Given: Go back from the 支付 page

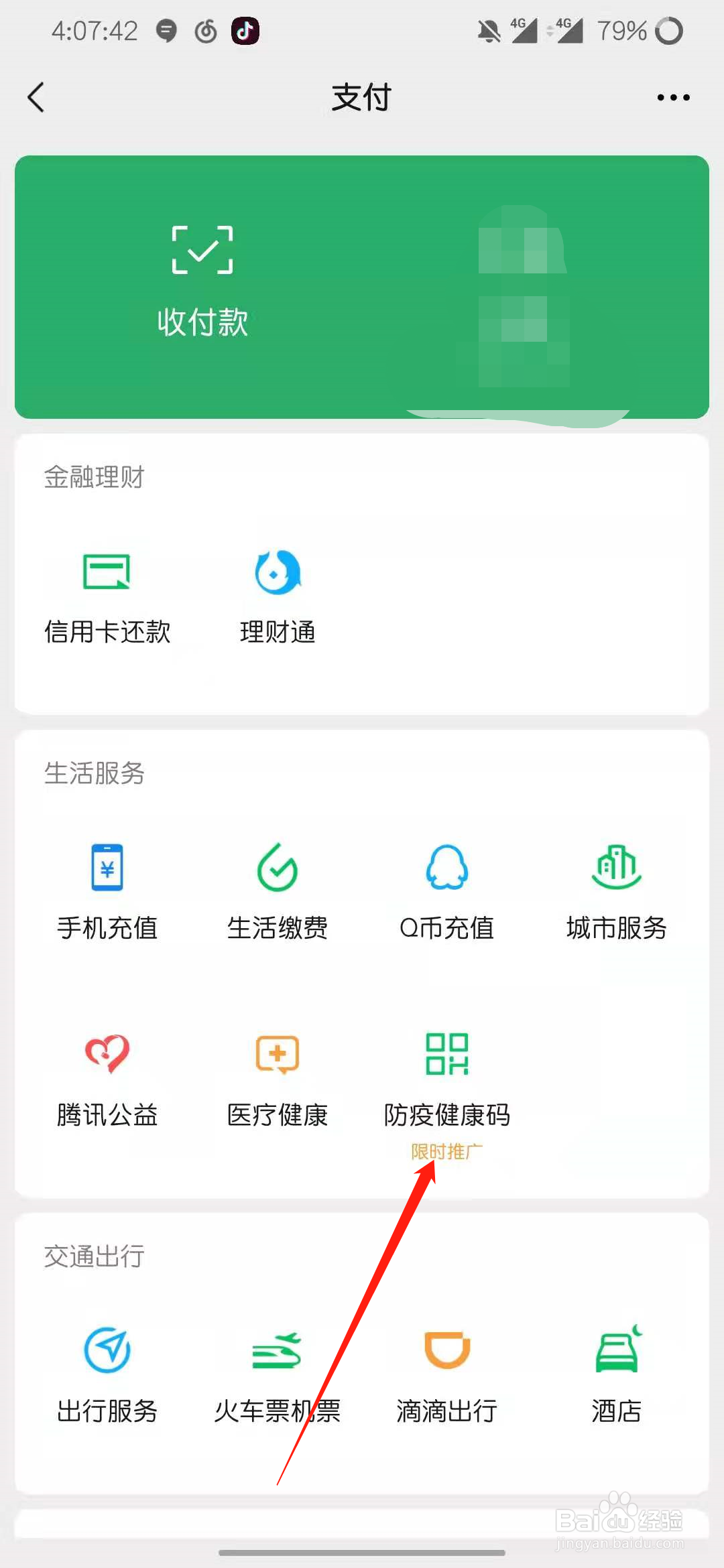Looking at the screenshot, I should [x=36, y=98].
